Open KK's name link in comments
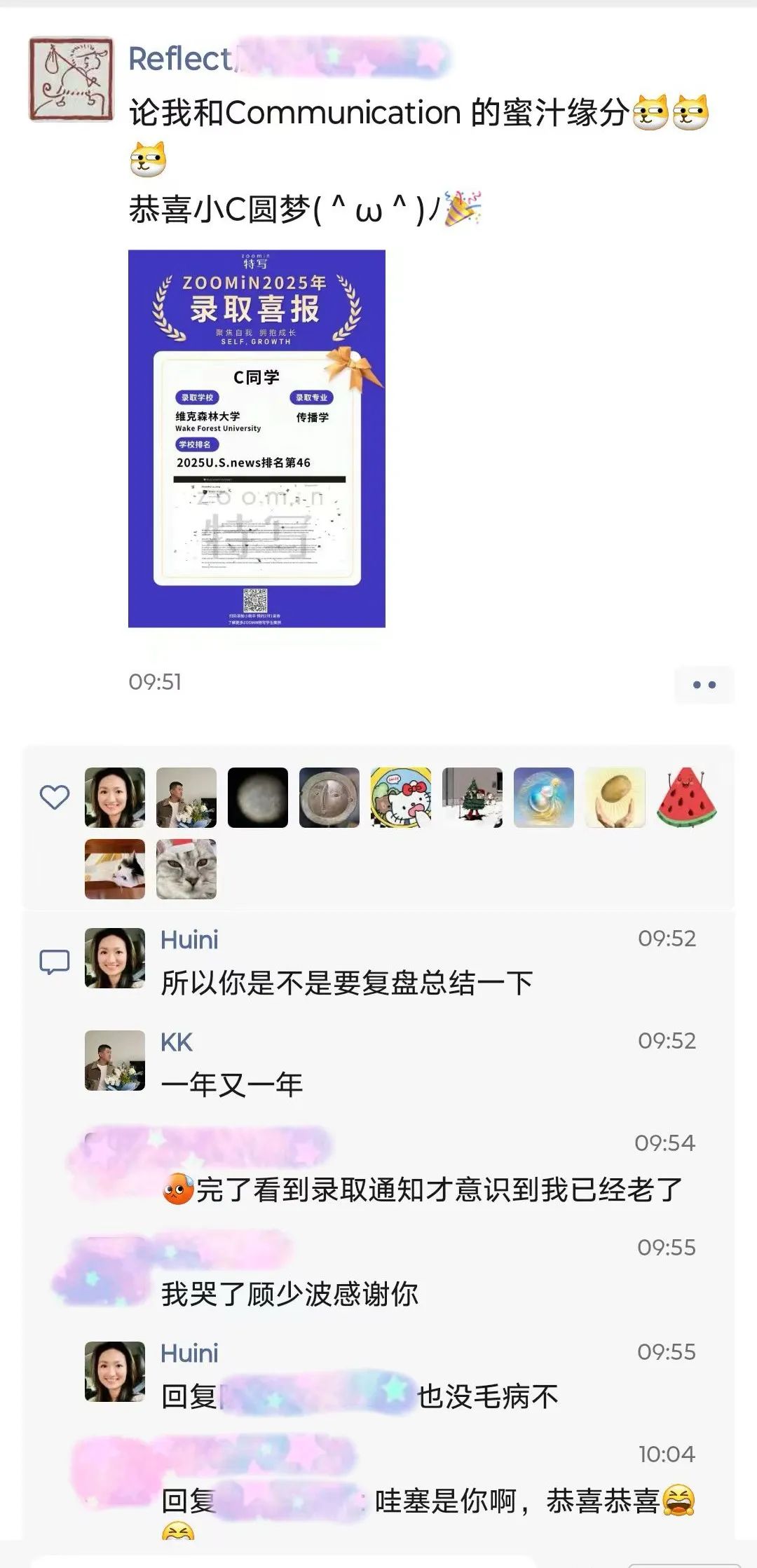Screen dimensions: 757x1568 tap(176, 1042)
